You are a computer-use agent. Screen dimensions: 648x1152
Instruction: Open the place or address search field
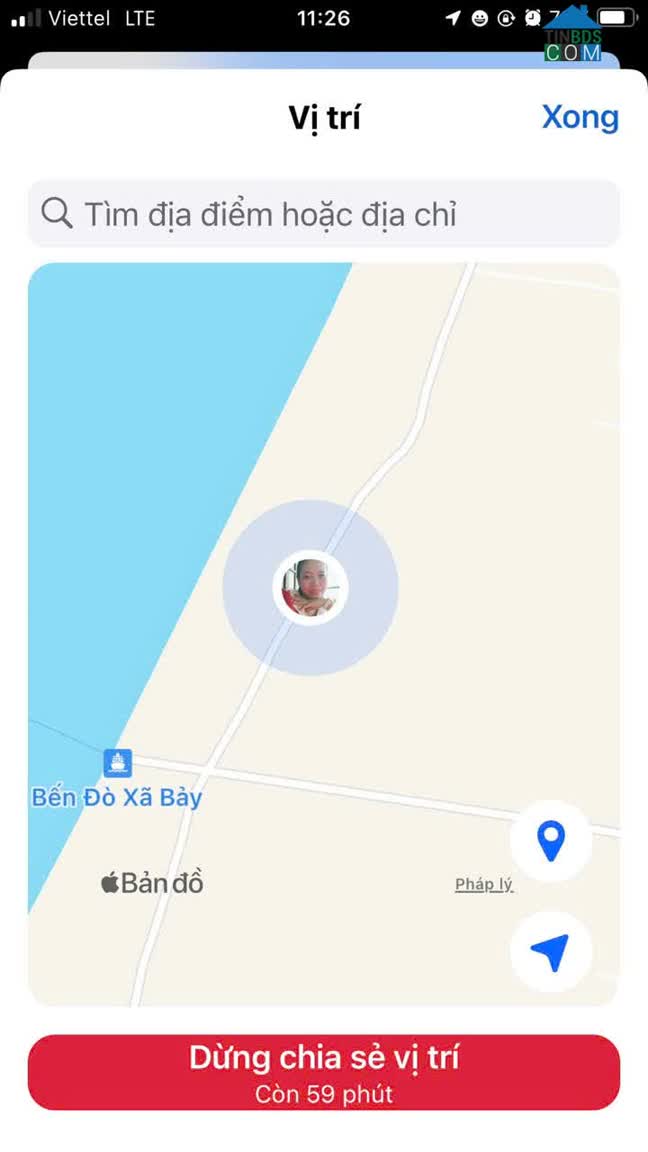[324, 213]
